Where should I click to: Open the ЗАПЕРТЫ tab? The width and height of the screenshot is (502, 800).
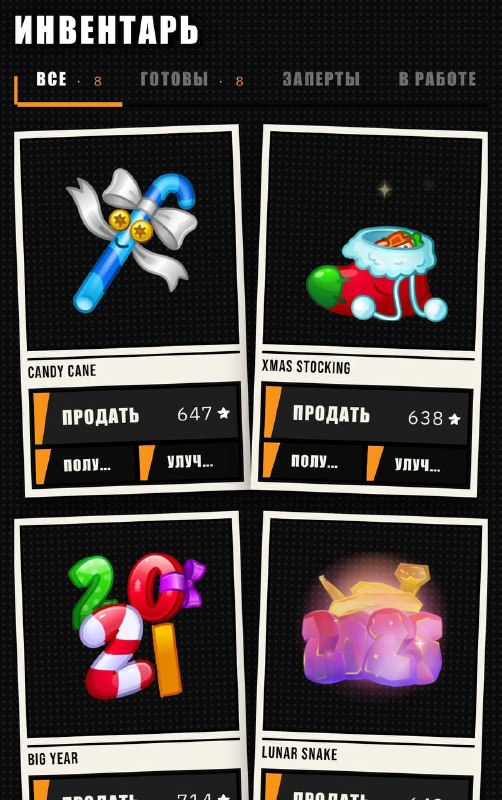pyautogui.click(x=321, y=79)
